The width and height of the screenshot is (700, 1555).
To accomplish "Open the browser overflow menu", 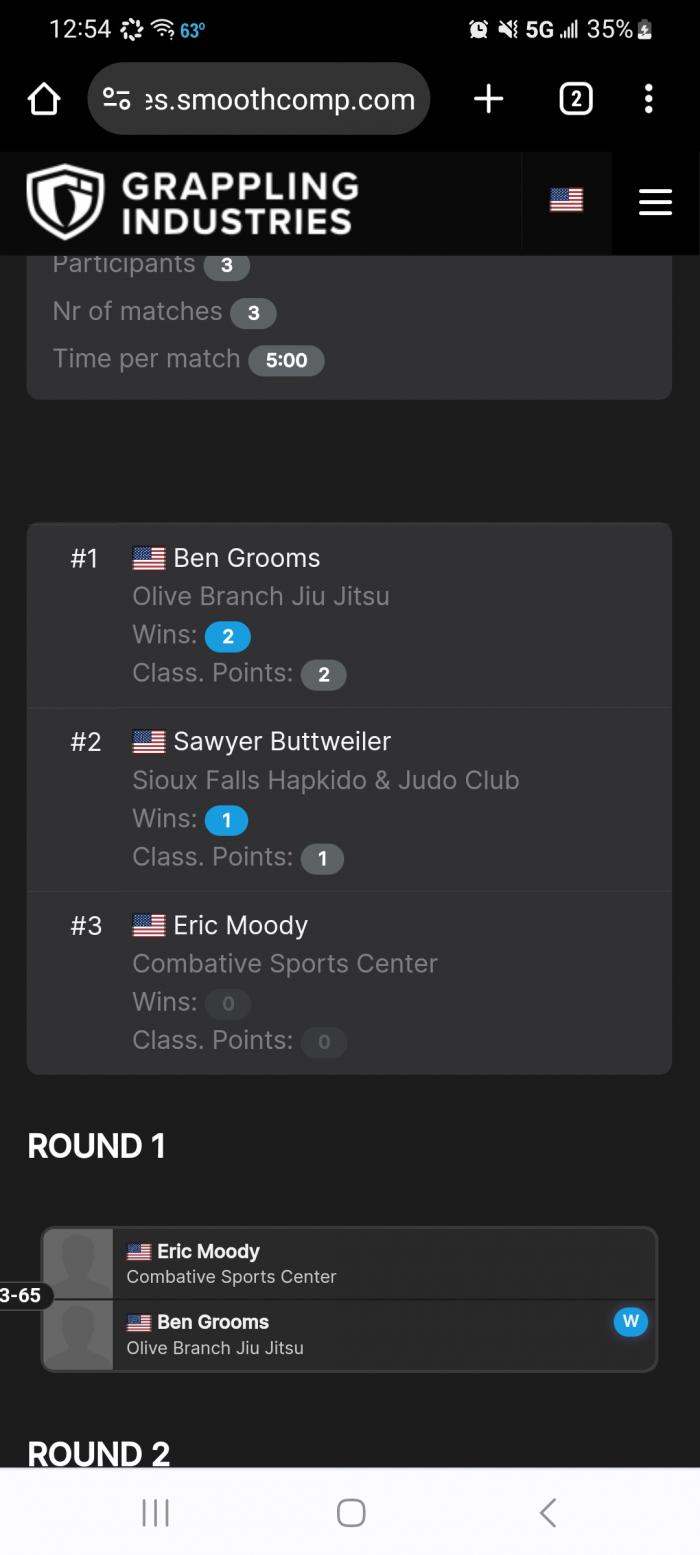I will [x=649, y=99].
